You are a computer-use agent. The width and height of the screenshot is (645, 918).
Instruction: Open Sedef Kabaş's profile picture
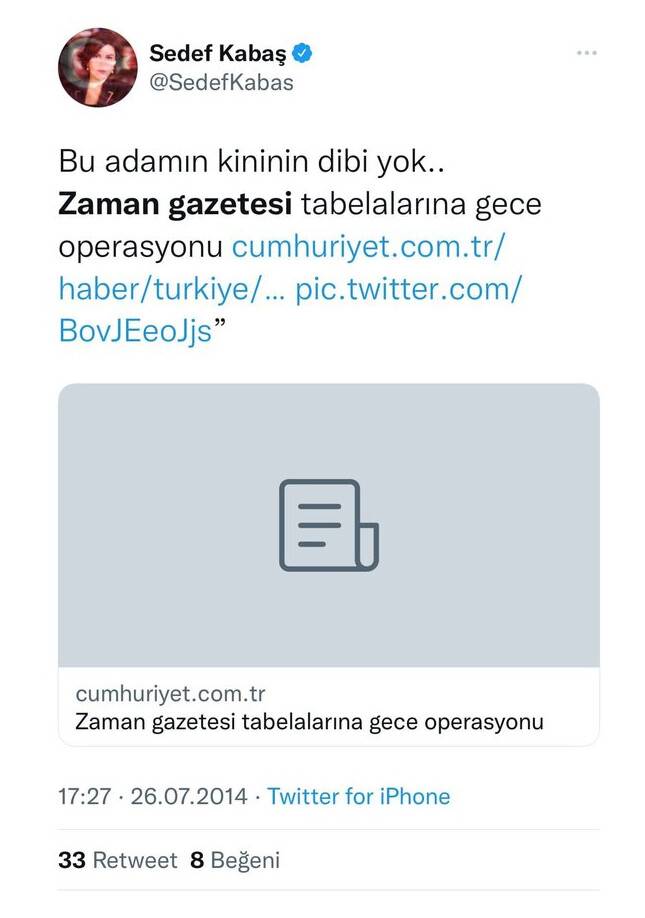pyautogui.click(x=98, y=68)
